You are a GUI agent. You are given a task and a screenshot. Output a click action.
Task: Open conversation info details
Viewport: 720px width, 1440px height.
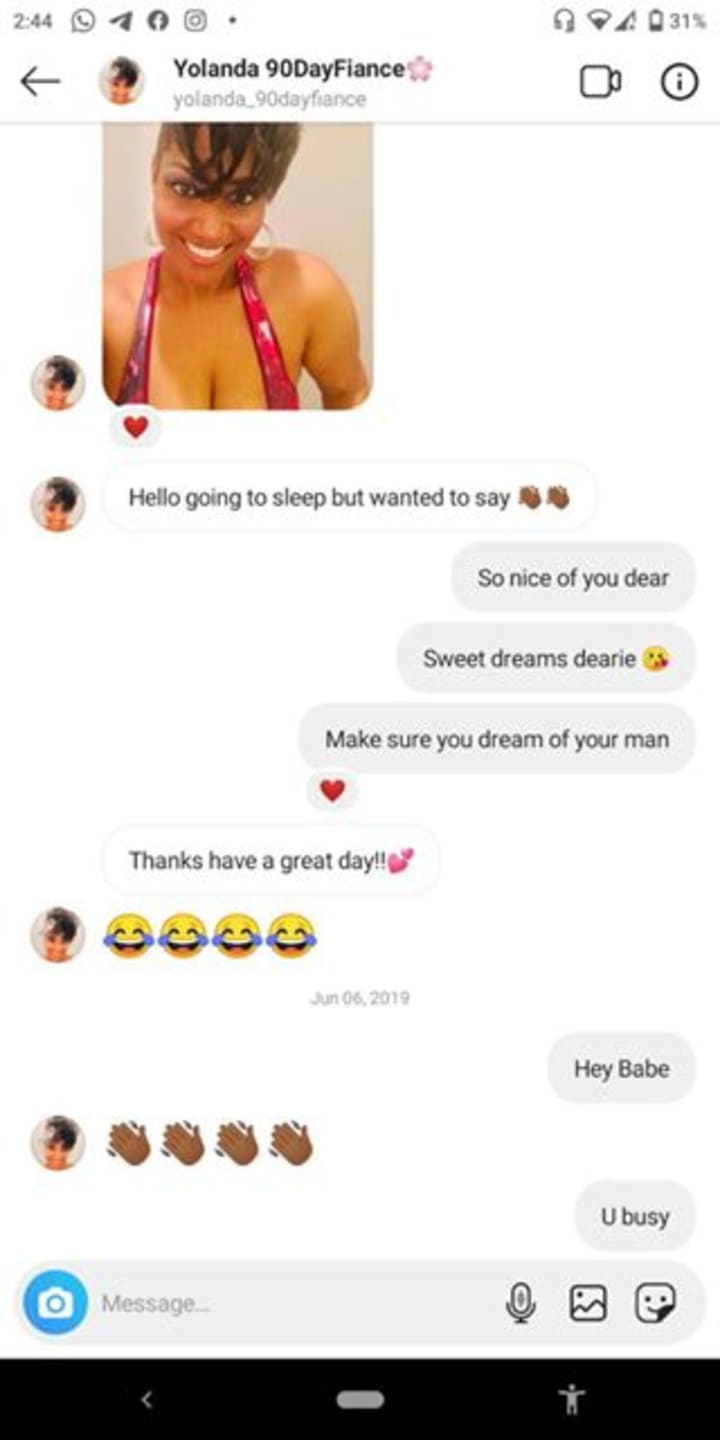point(678,82)
